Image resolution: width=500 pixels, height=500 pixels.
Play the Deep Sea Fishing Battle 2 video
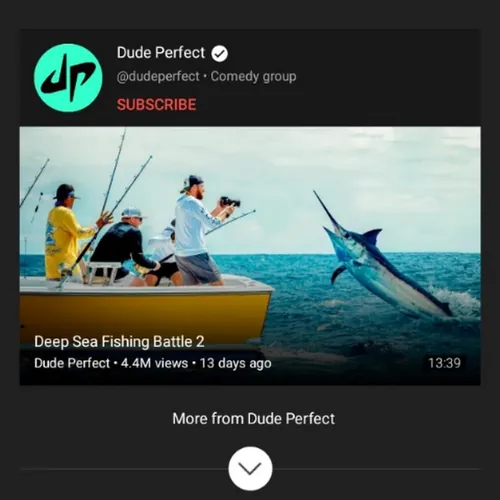point(250,256)
